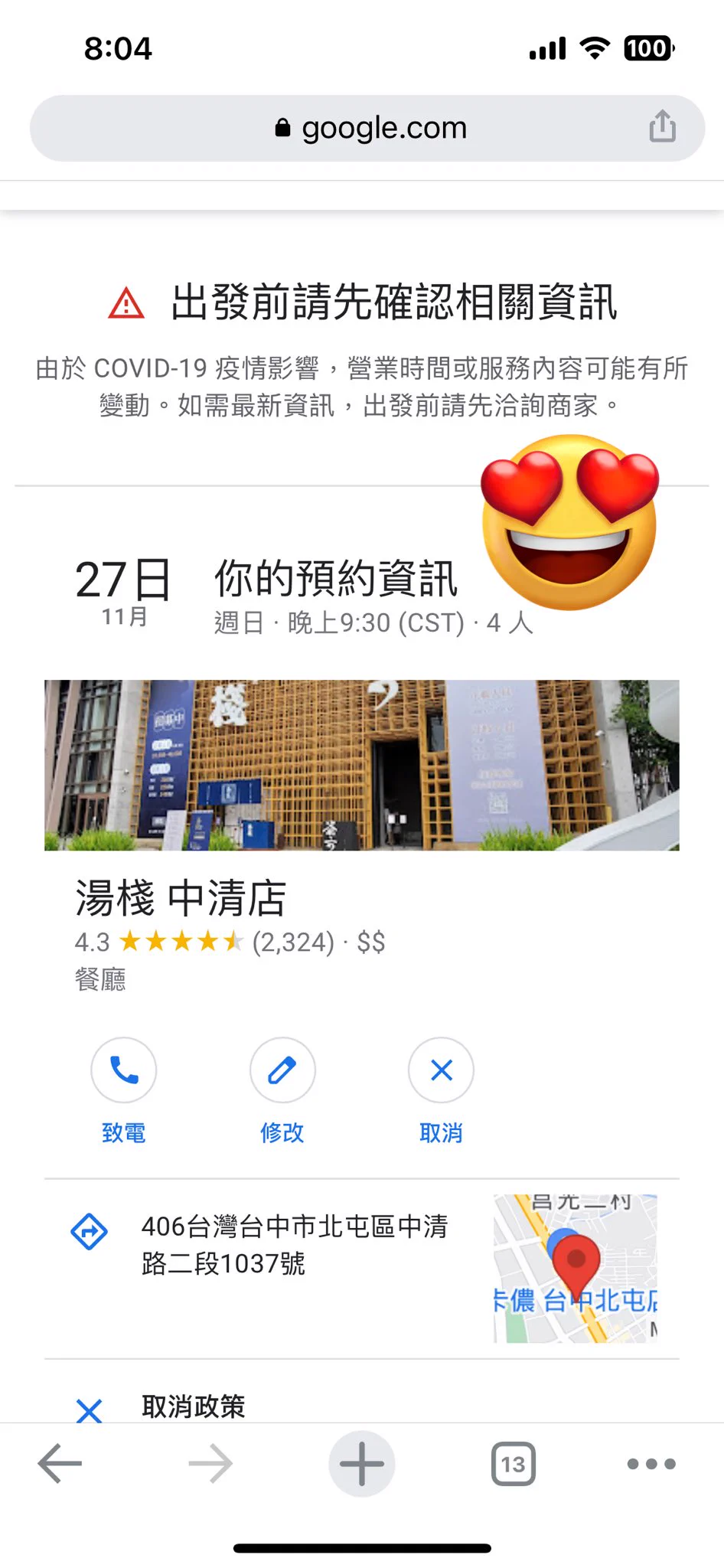The height and width of the screenshot is (1568, 724).
Task: Modify the reservation with 修改
Action: pos(282,1070)
